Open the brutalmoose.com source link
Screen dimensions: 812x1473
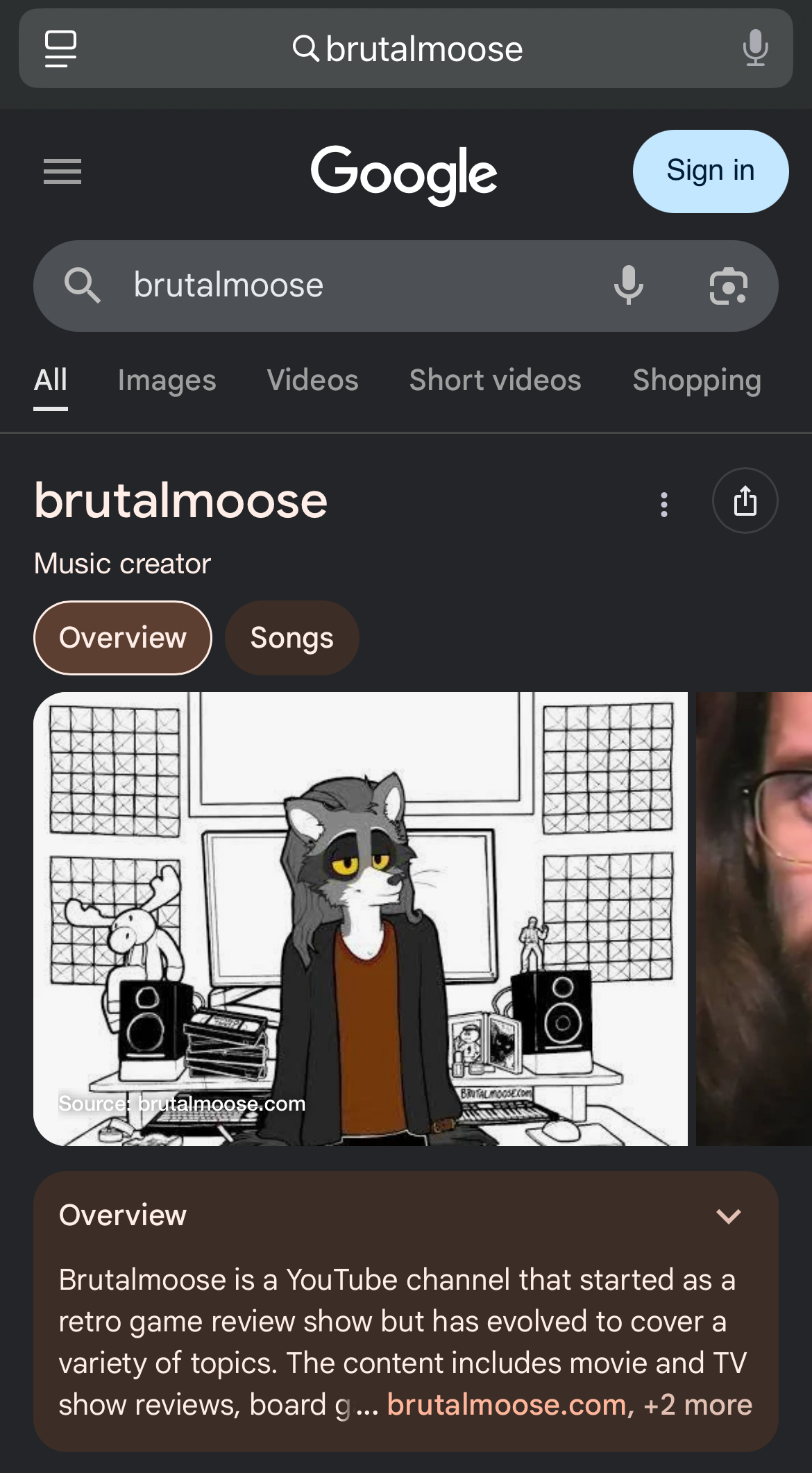coord(506,1405)
